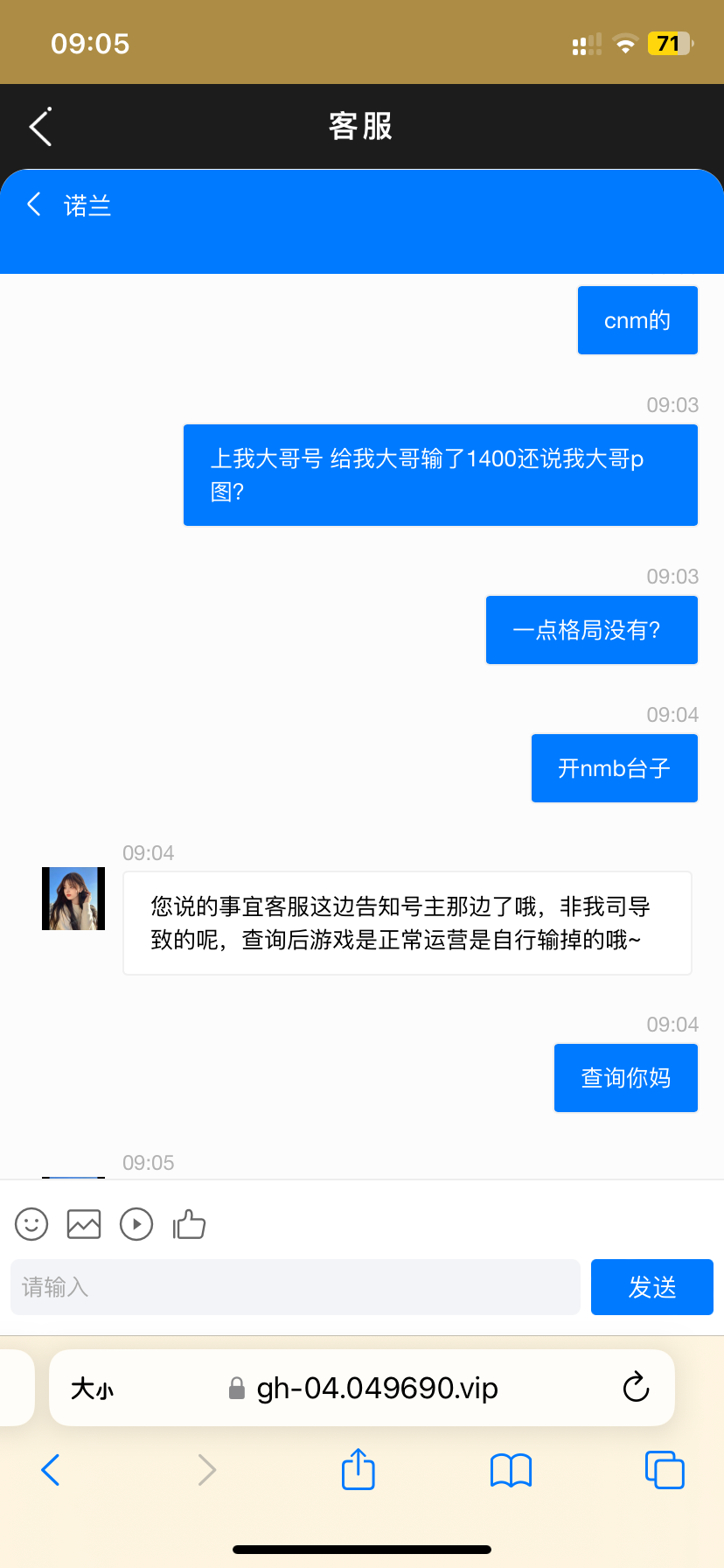Screen dimensions: 724x1568
Task: Navigate back in the browser toolbar
Action: 51,1470
